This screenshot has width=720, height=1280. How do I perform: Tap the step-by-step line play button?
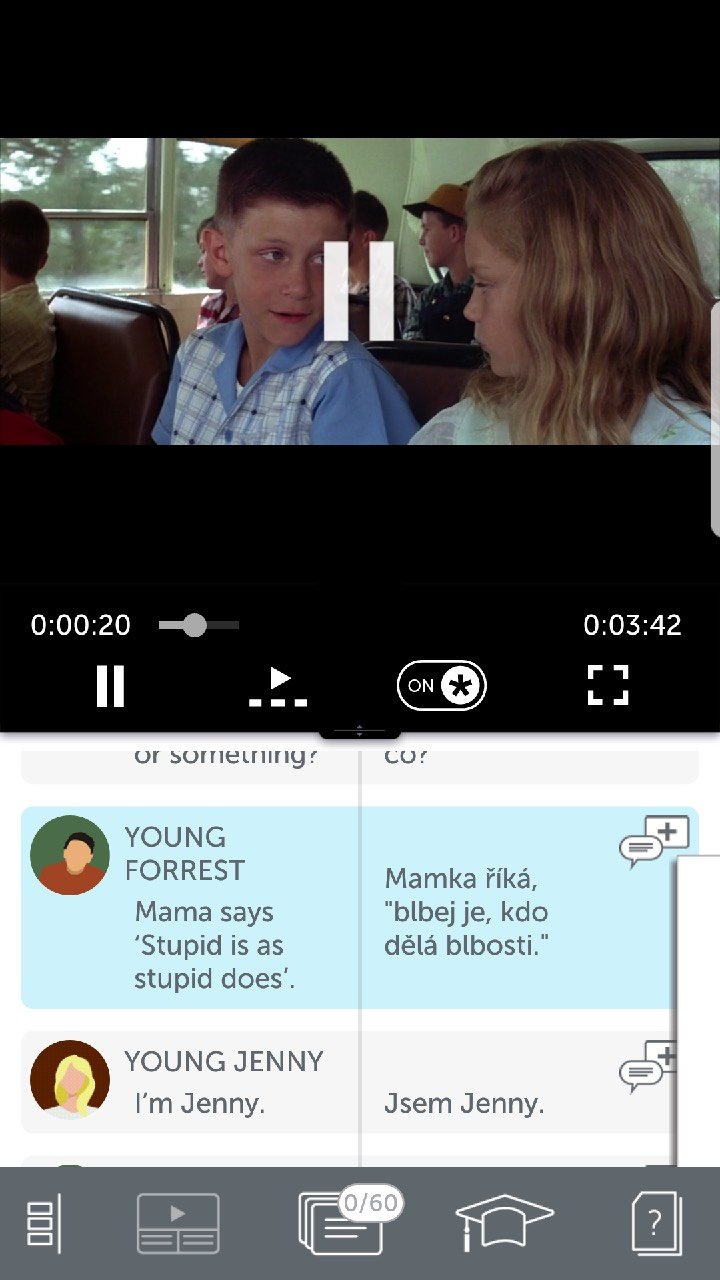278,686
